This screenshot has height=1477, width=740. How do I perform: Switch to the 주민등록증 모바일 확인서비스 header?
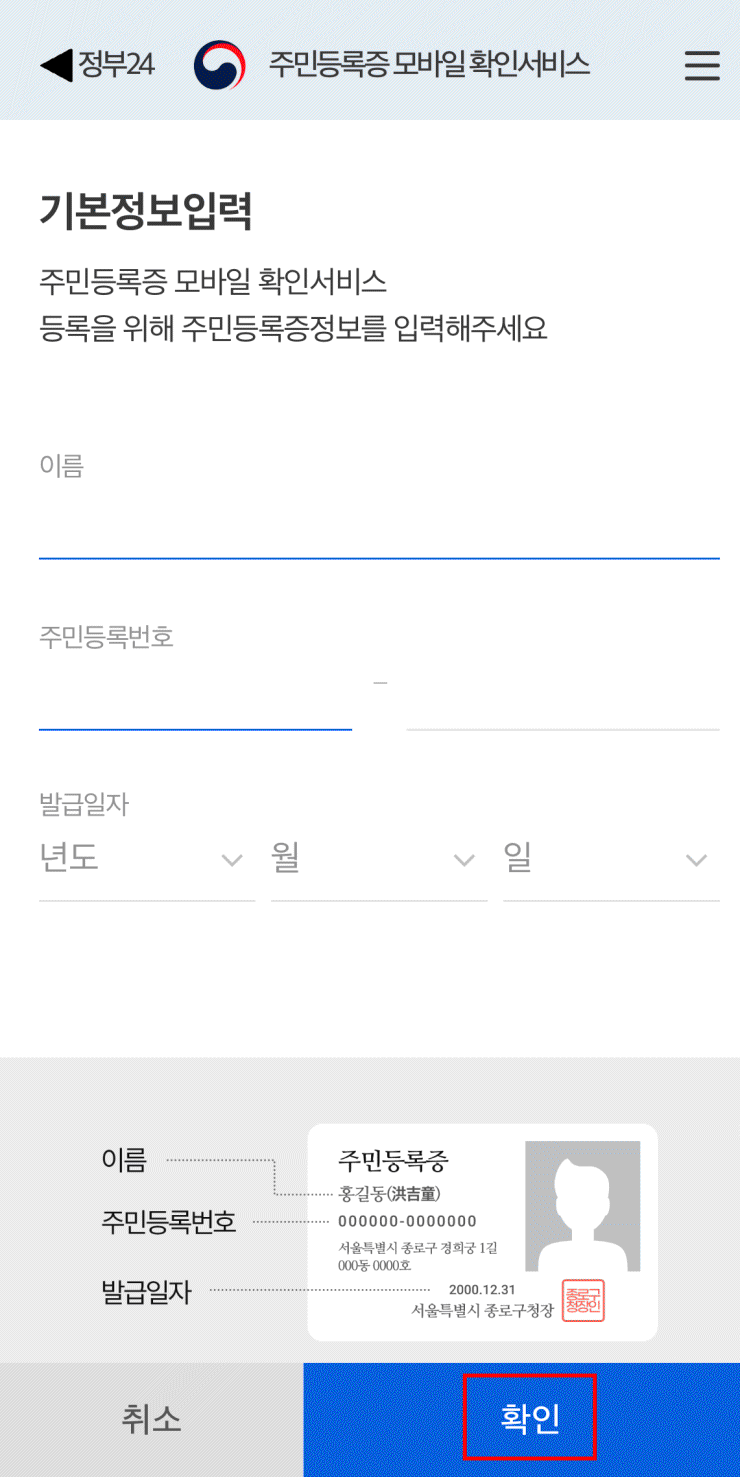[x=430, y=63]
